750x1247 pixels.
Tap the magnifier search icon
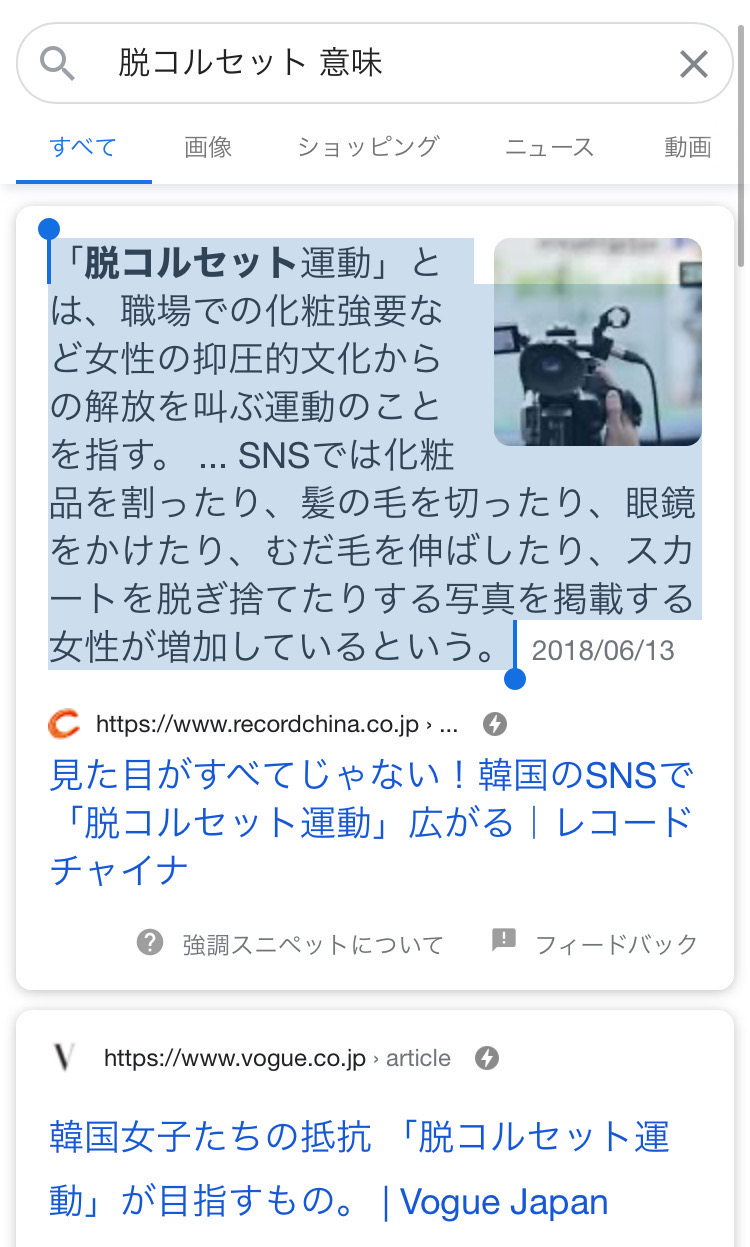pos(57,65)
